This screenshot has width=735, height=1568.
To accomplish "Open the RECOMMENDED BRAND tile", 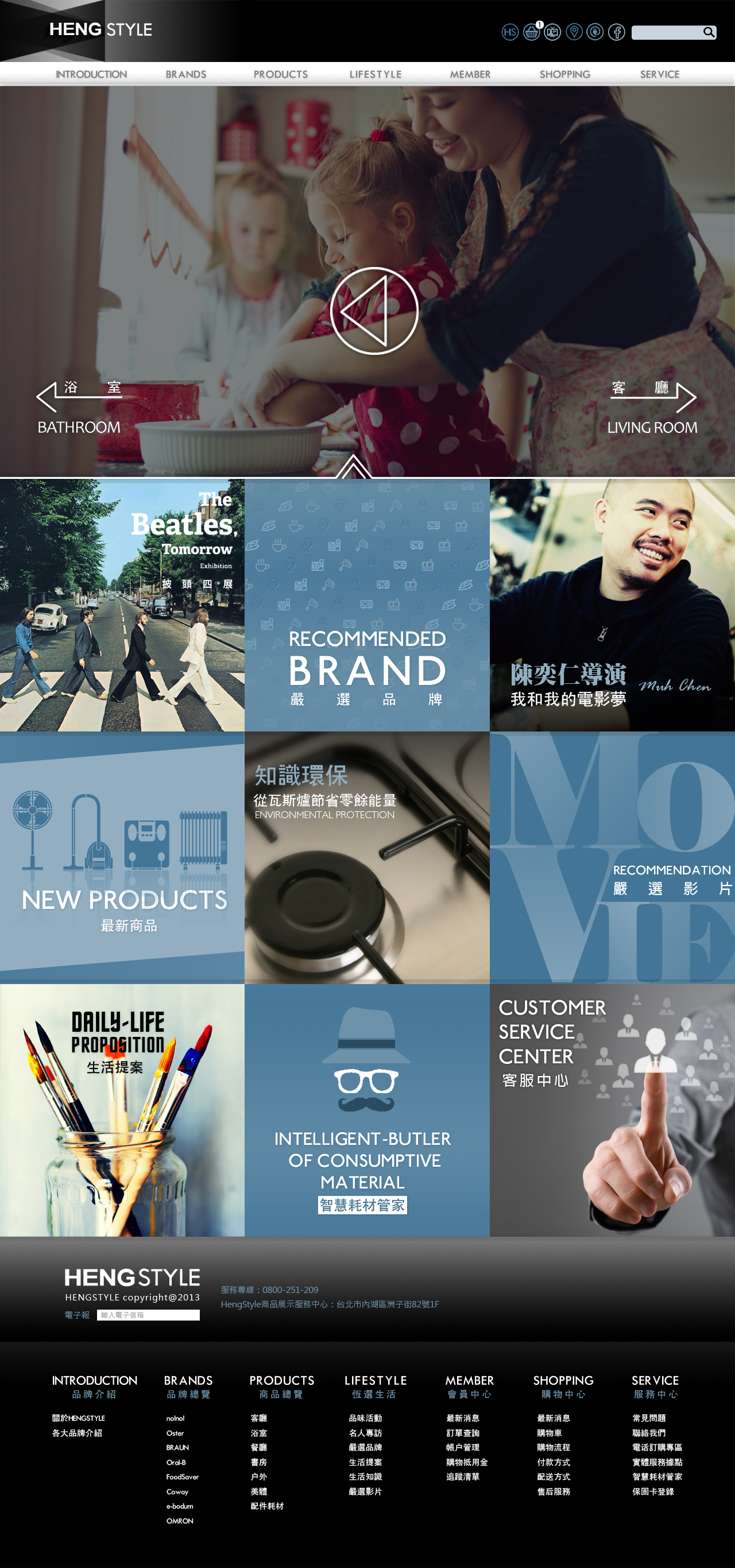I will point(366,605).
